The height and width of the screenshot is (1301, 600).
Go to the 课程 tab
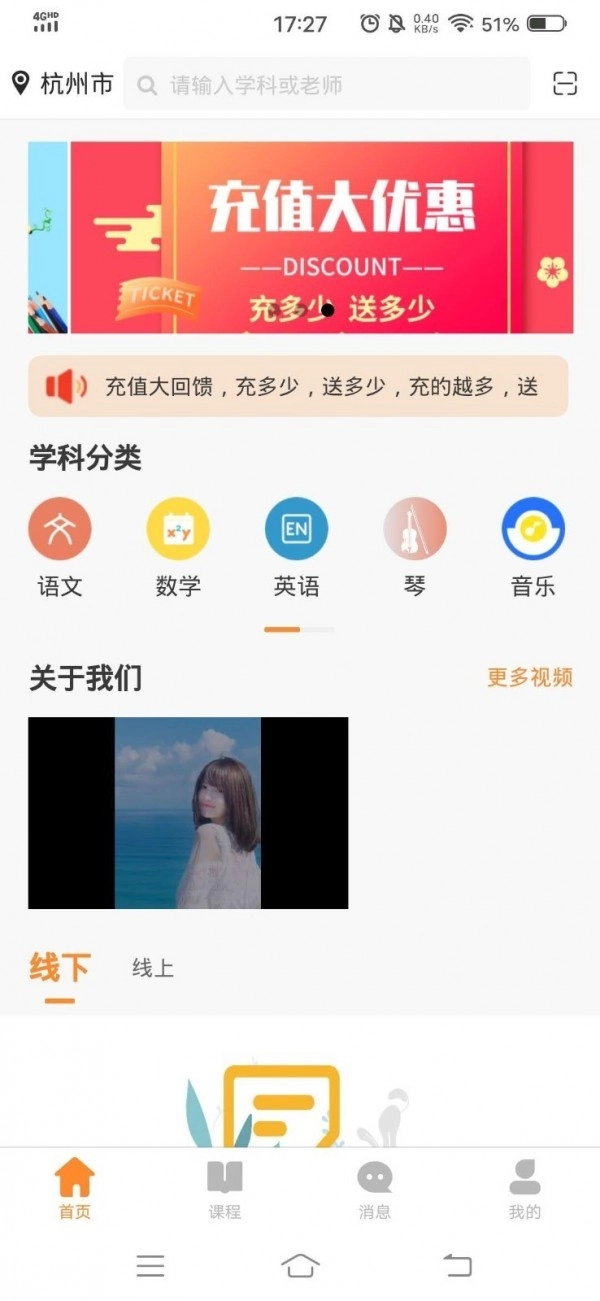pos(225,1189)
